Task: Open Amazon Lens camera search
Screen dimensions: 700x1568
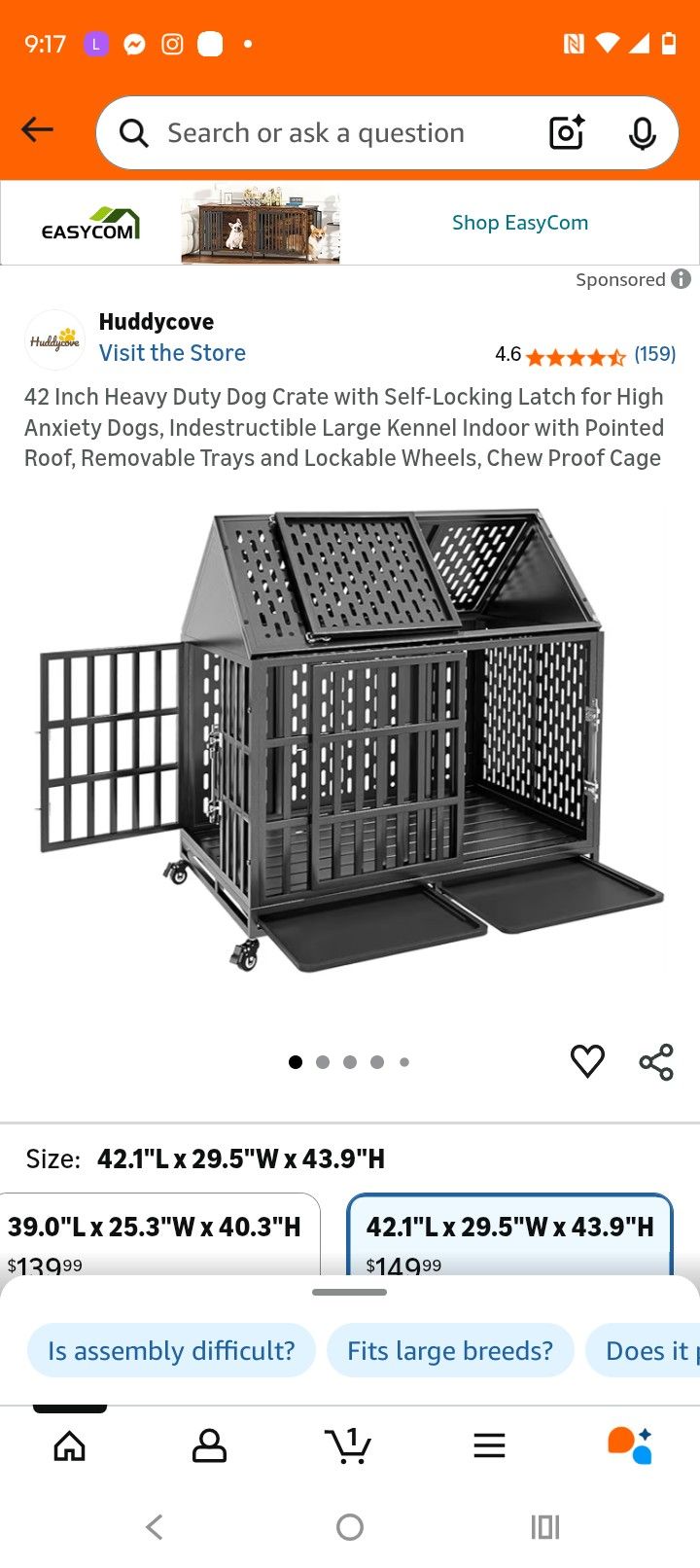Action: point(566,132)
